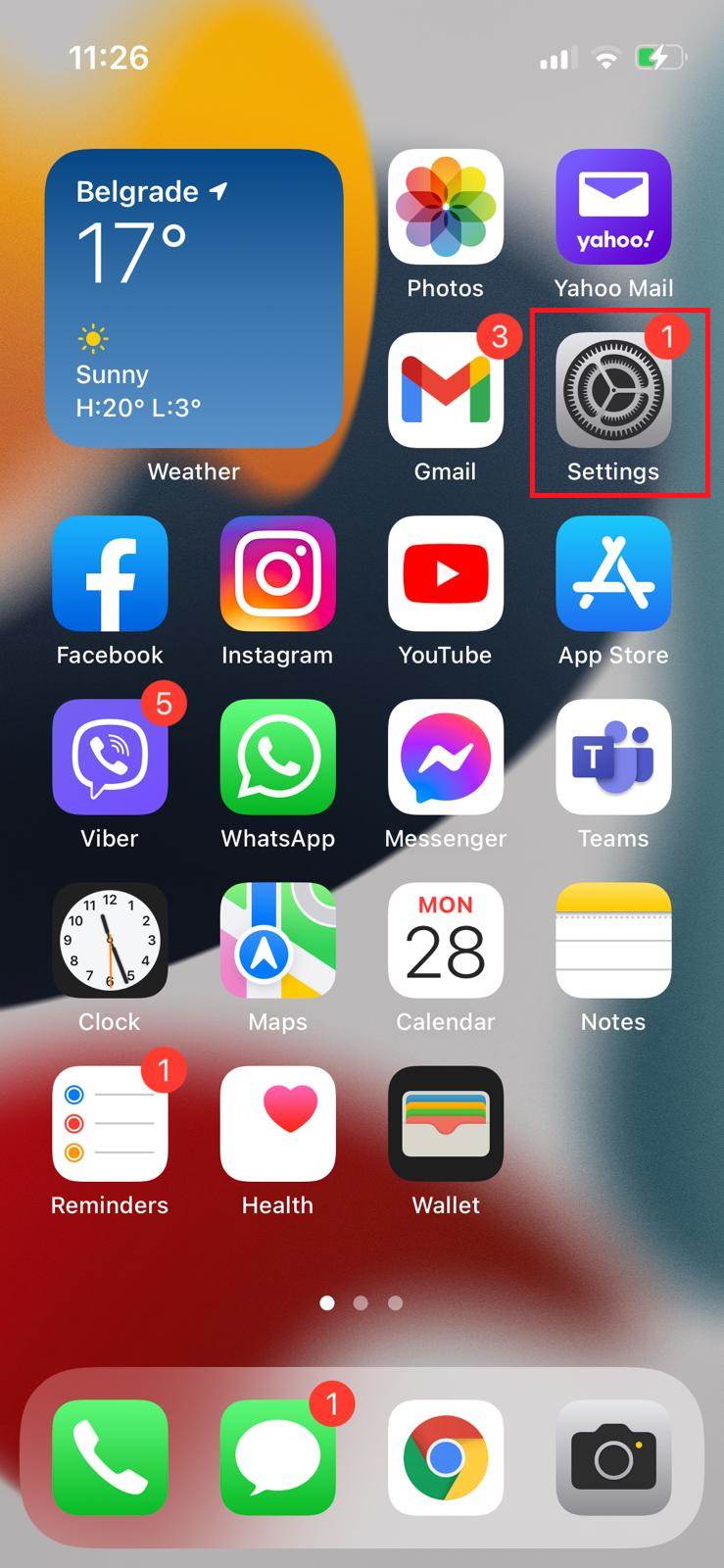Open the Calendar app
This screenshot has height=1568, width=724.
click(x=446, y=940)
